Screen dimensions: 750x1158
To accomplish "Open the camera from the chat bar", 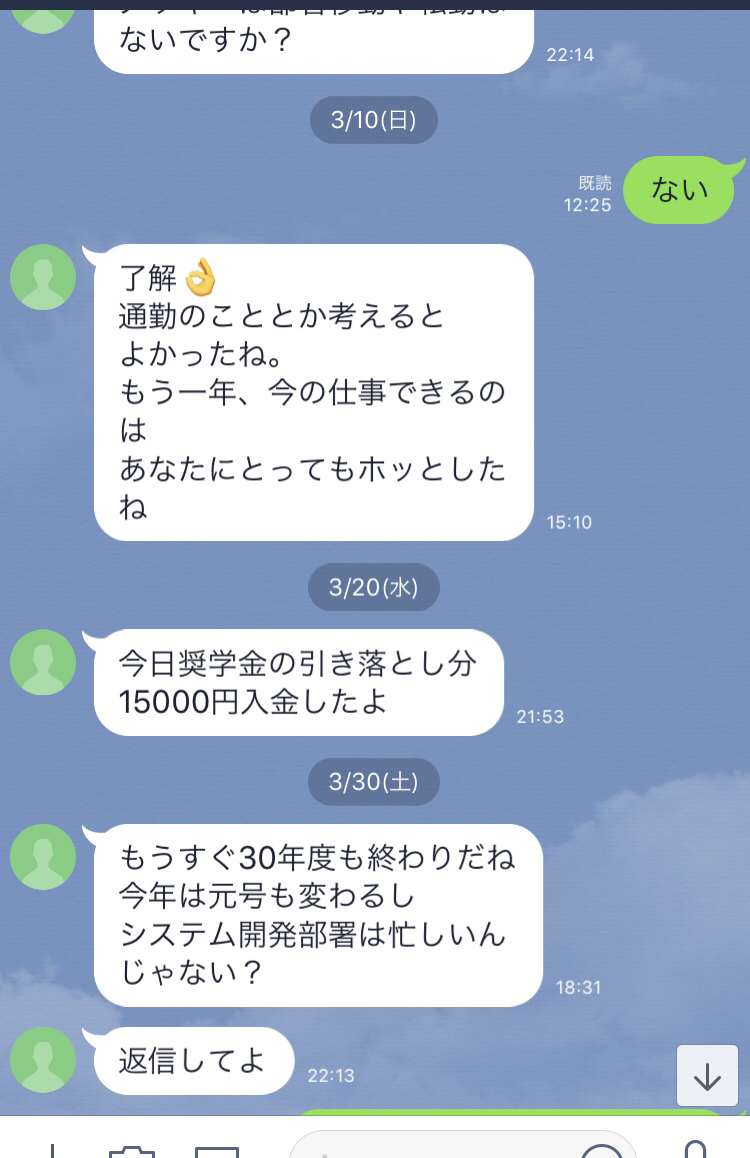I will pos(132,1152).
